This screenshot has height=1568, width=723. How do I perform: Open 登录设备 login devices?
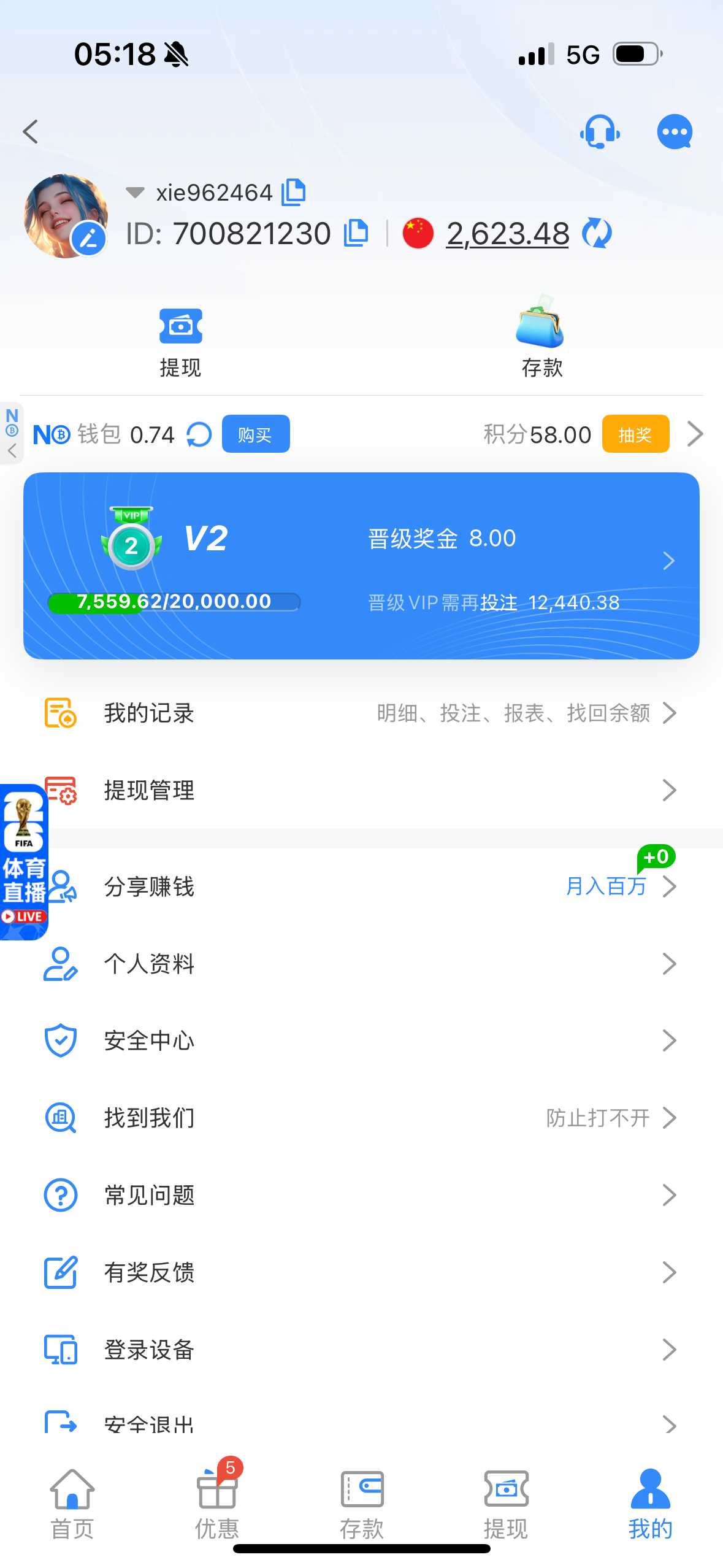click(x=361, y=1350)
